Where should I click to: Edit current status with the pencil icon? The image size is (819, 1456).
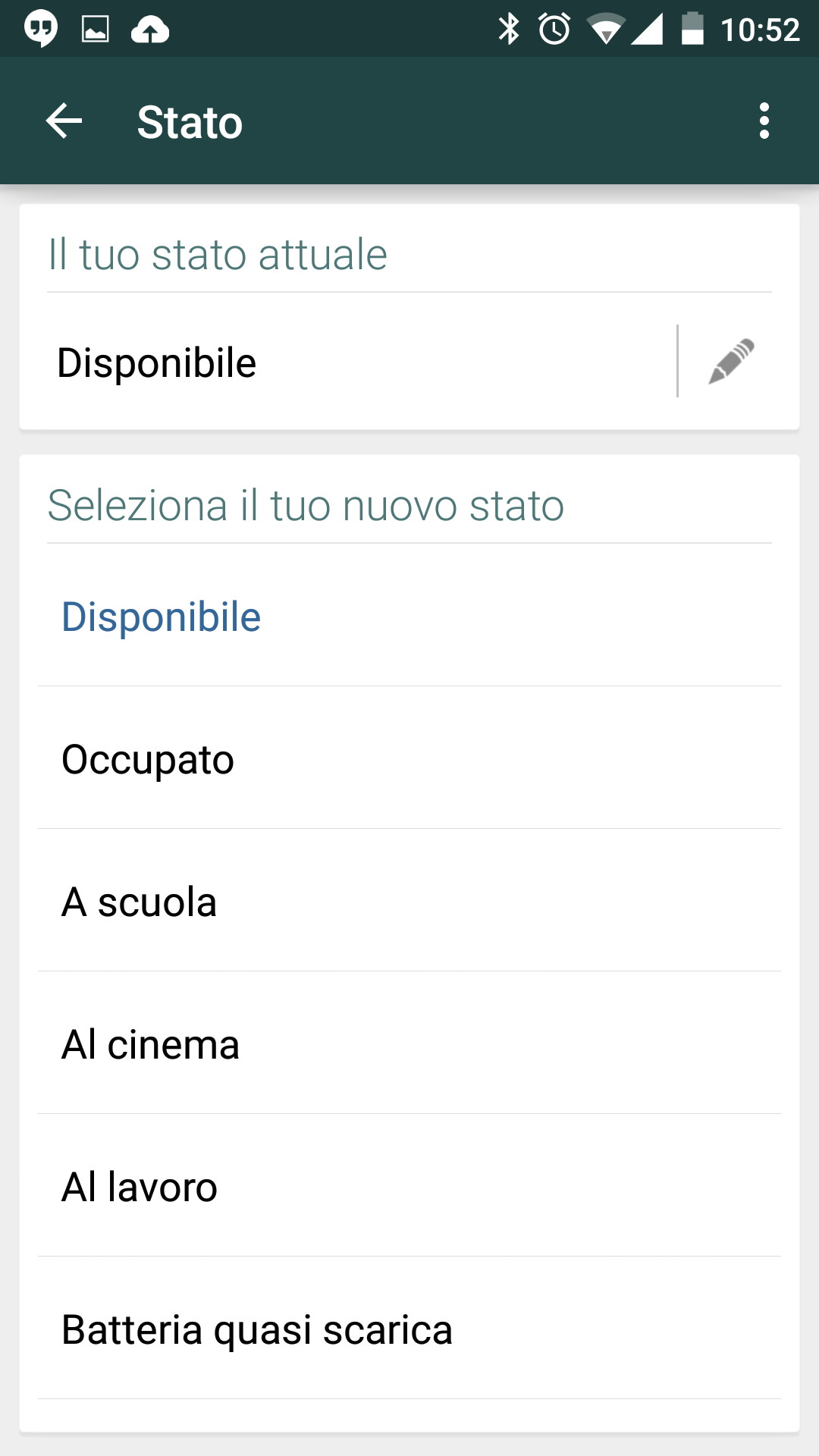coord(731,362)
